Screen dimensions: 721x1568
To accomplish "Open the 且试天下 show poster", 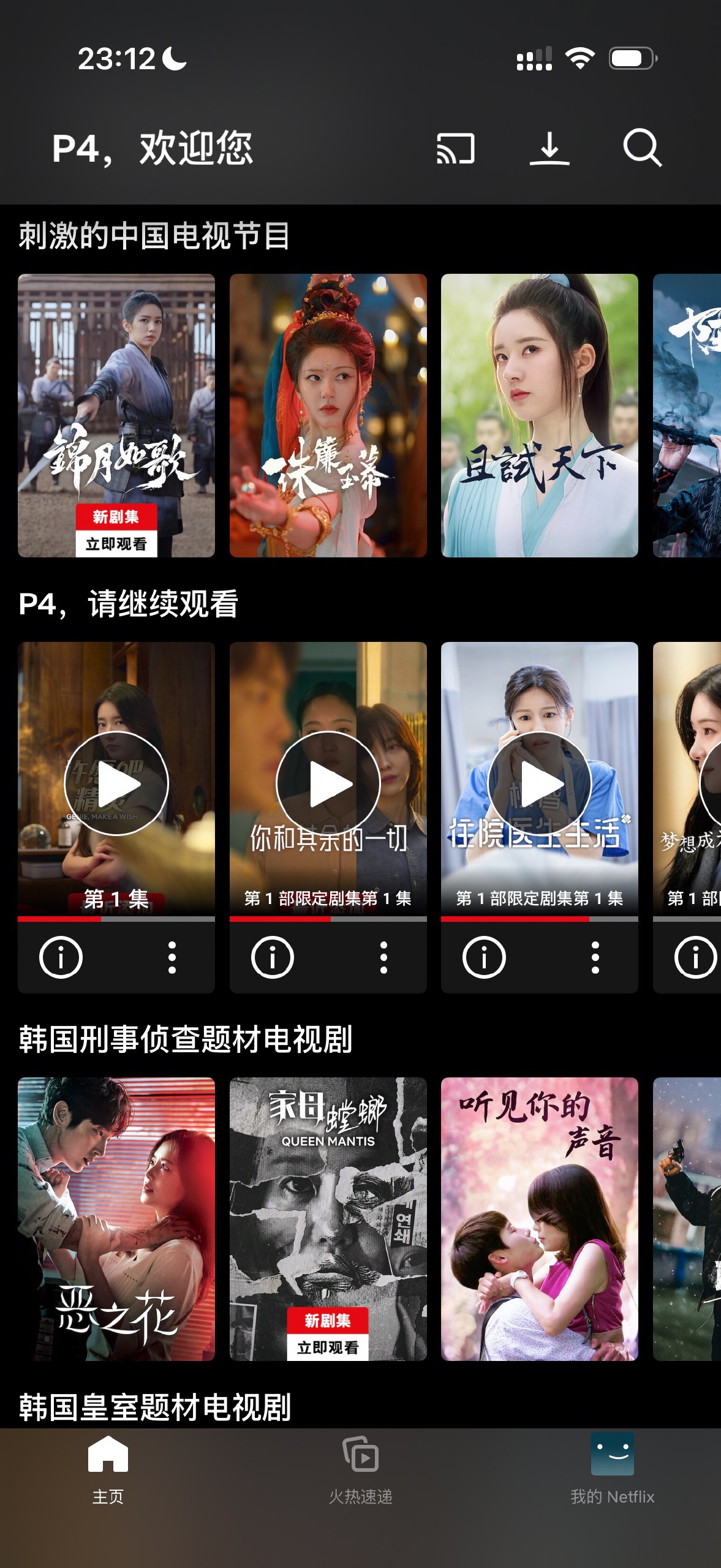I will click(539, 415).
